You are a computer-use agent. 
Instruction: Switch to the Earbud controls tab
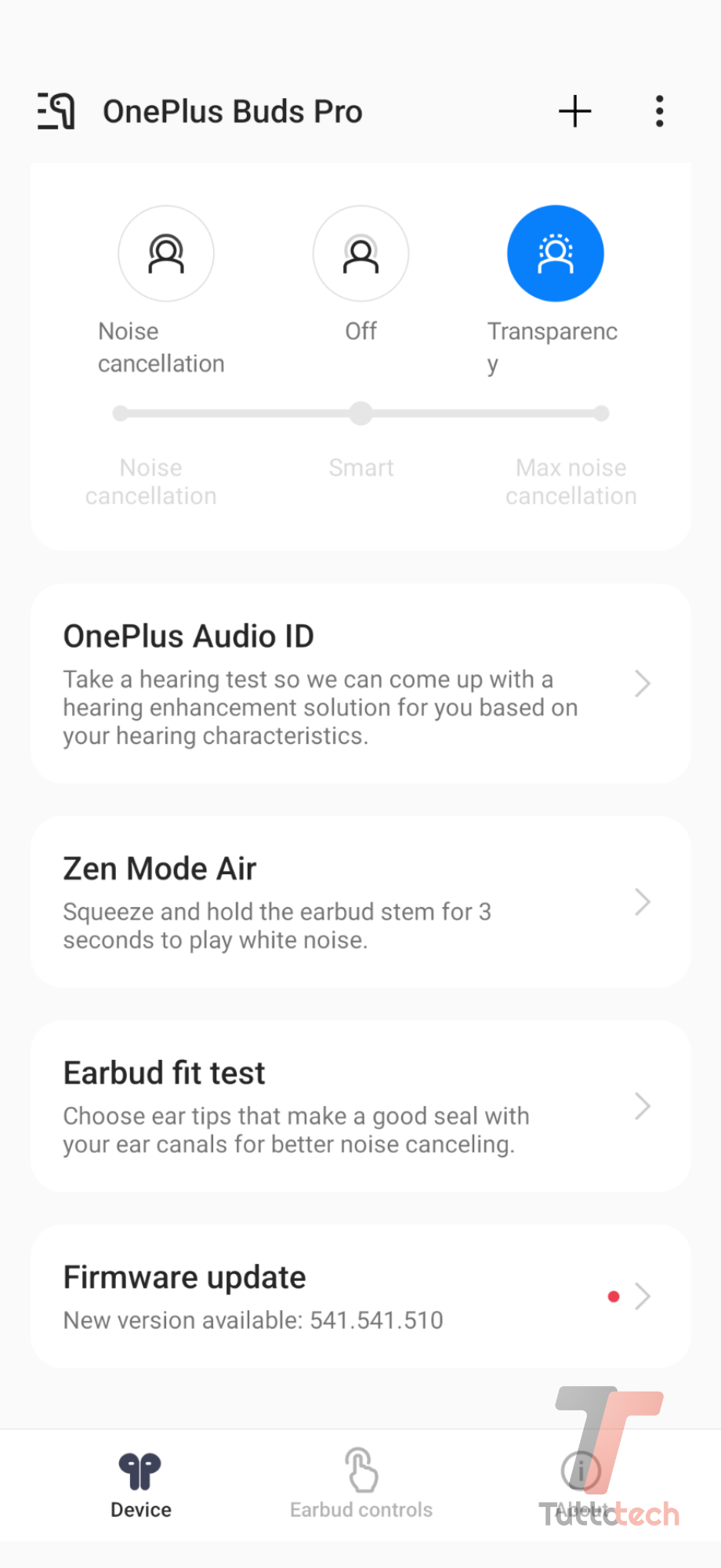pyautogui.click(x=360, y=1483)
